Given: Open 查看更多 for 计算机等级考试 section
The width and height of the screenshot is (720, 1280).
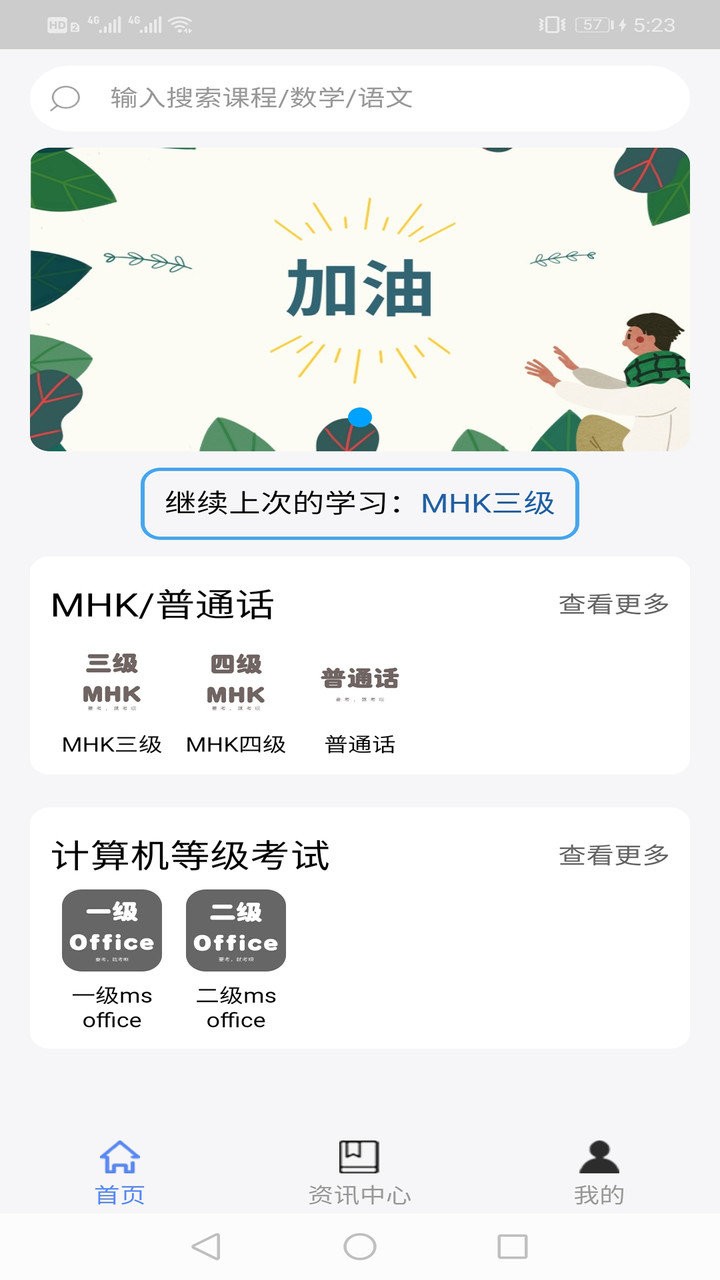Looking at the screenshot, I should [616, 855].
